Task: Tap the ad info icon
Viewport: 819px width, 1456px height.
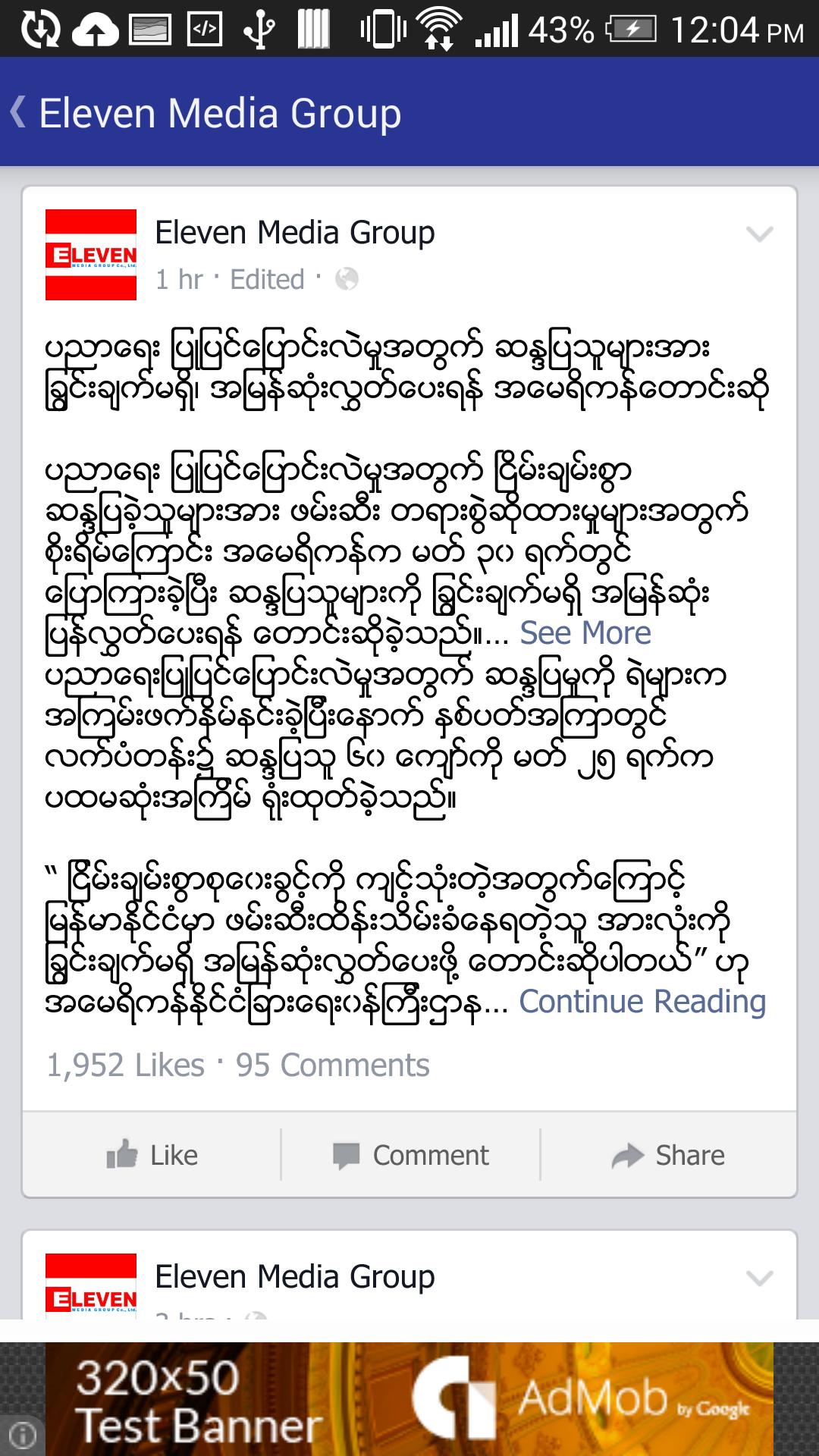Action: point(23,1435)
